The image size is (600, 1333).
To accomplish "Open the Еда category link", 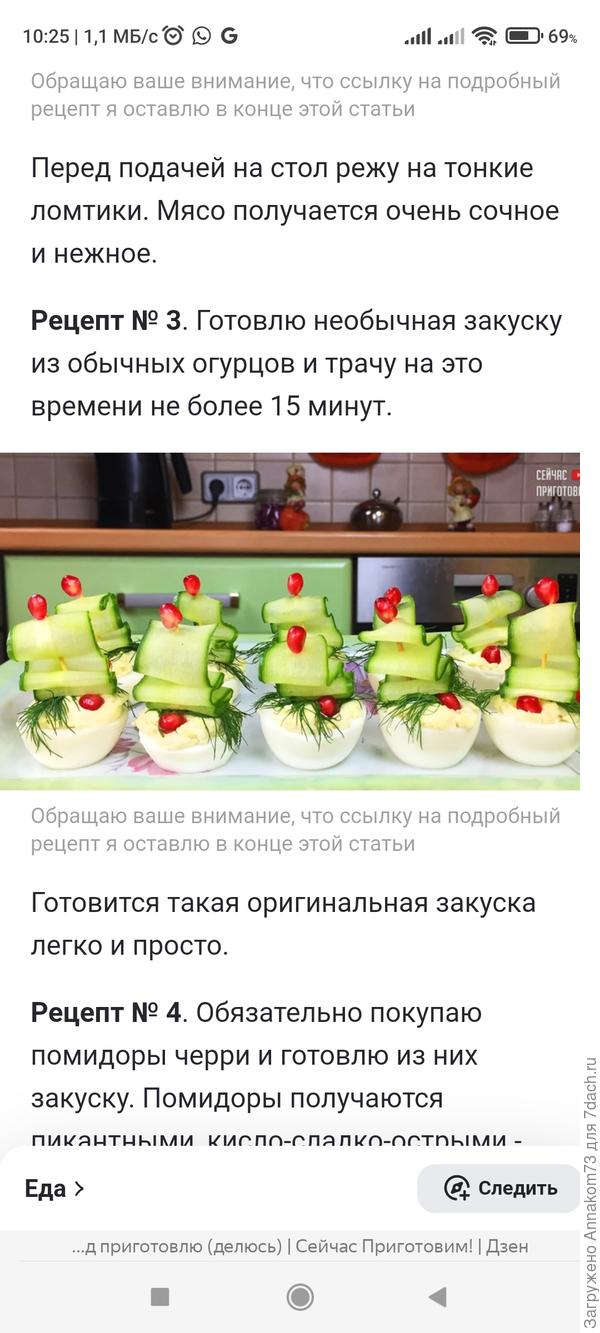I will [x=54, y=1188].
